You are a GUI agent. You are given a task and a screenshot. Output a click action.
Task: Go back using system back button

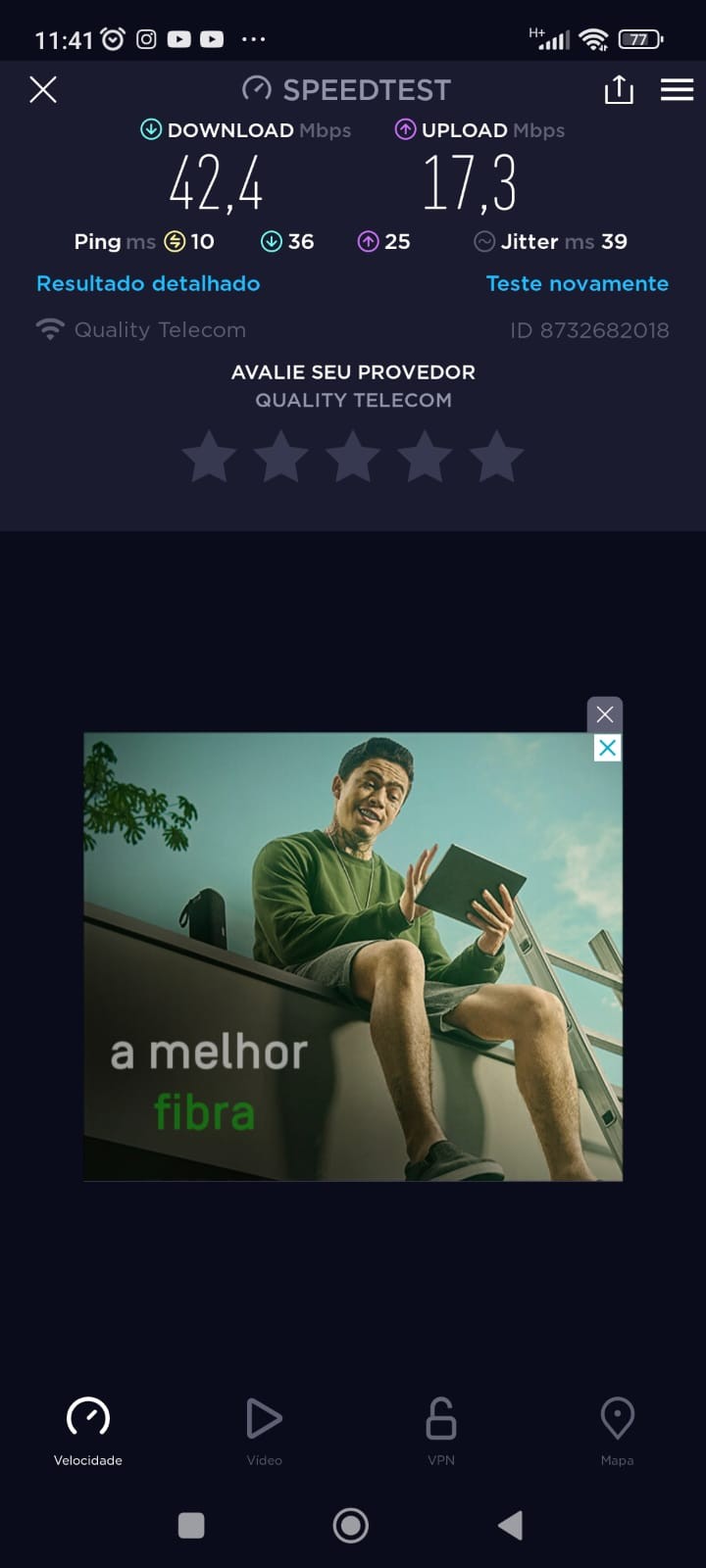coord(510,1525)
